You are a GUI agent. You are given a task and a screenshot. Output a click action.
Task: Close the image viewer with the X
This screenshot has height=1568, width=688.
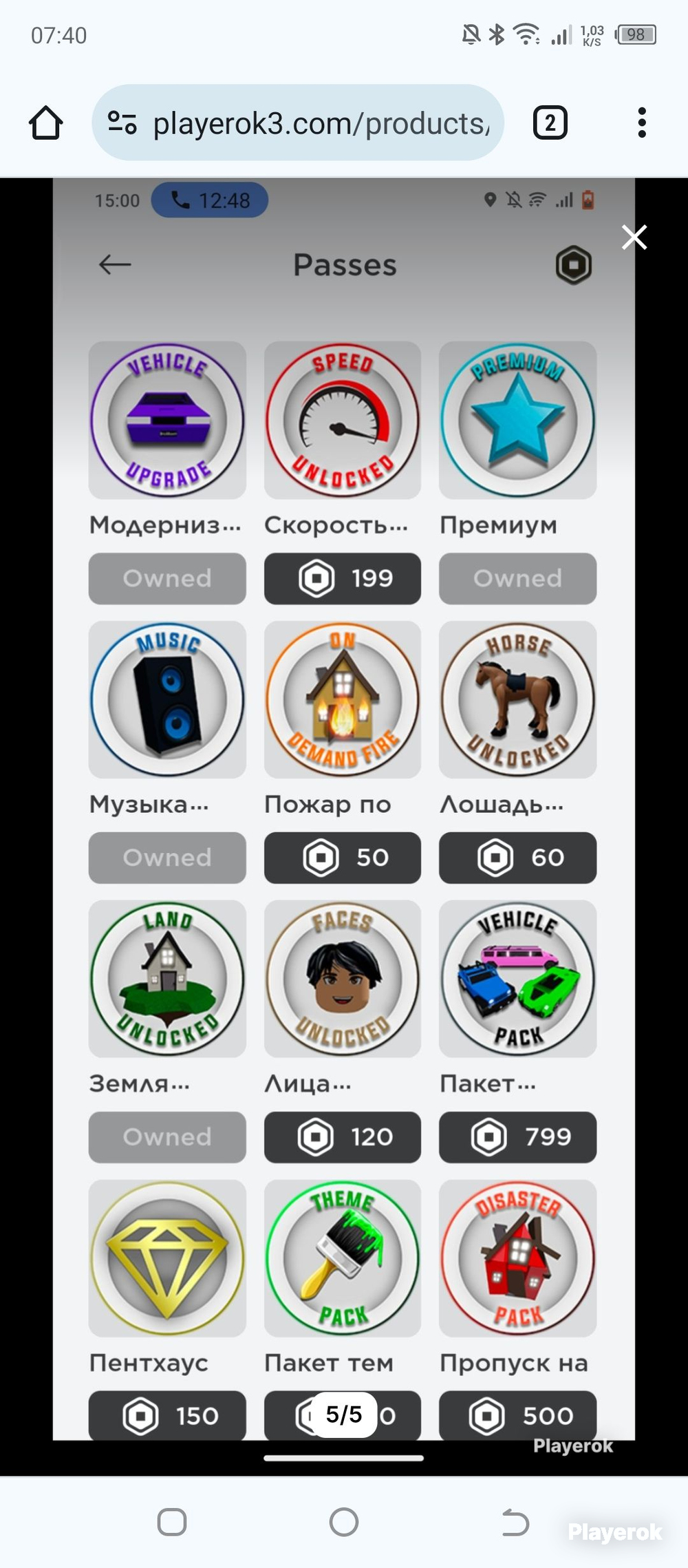[x=634, y=237]
